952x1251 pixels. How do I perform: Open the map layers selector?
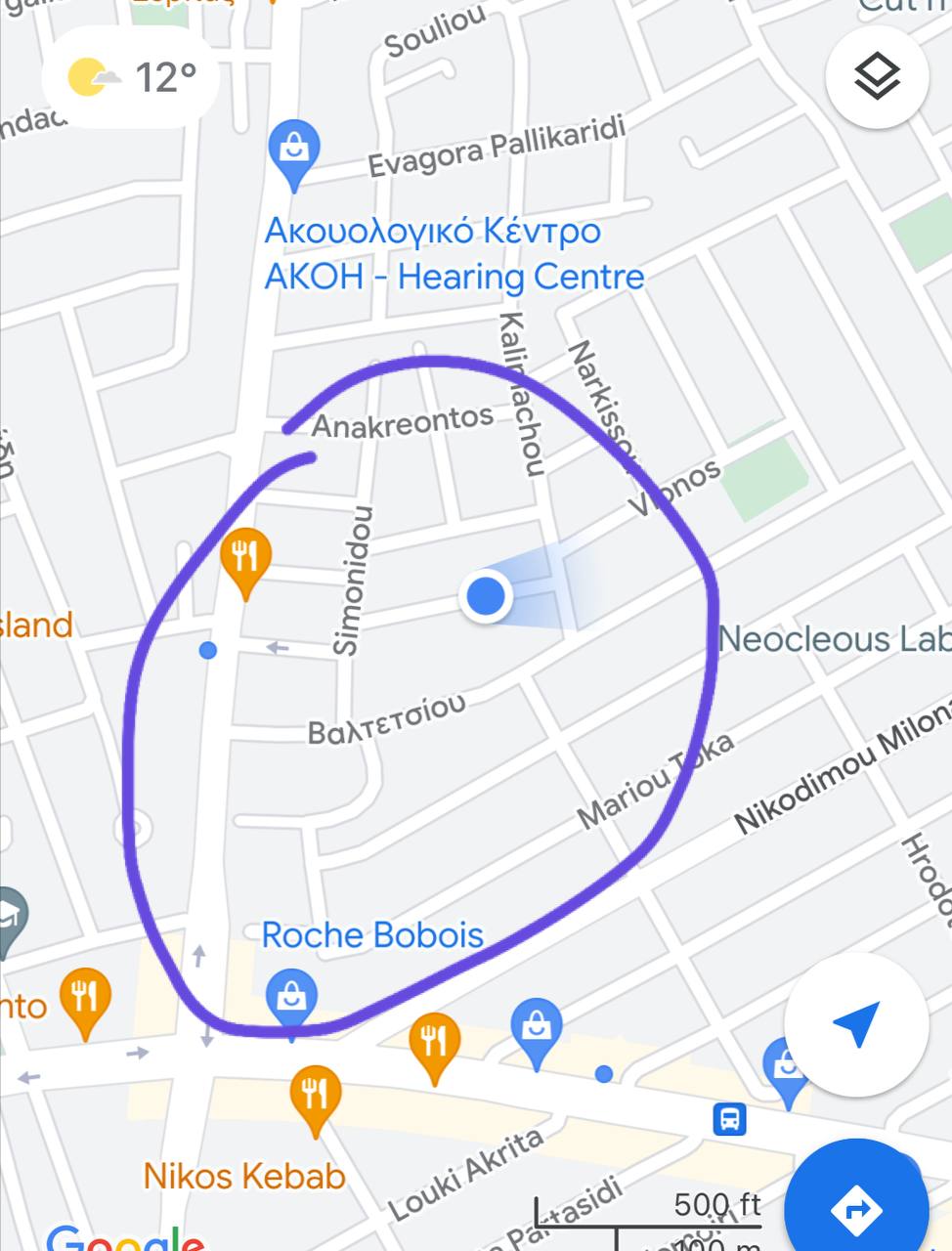click(x=877, y=77)
